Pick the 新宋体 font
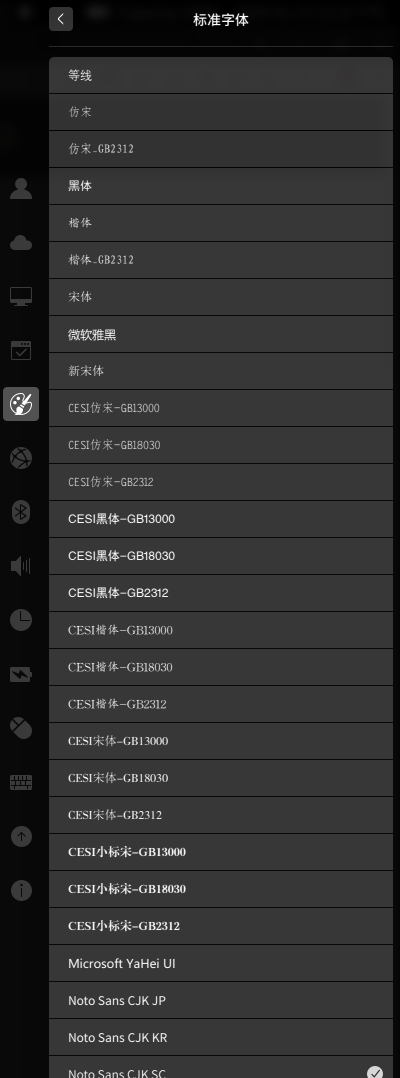The image size is (400, 1078). (x=221, y=371)
